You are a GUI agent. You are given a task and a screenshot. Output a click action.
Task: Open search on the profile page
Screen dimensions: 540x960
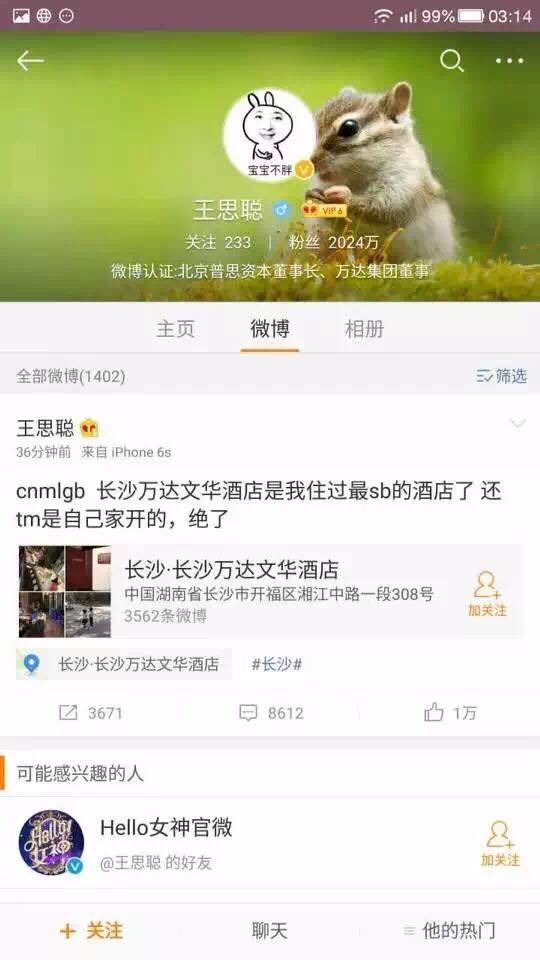tap(452, 61)
